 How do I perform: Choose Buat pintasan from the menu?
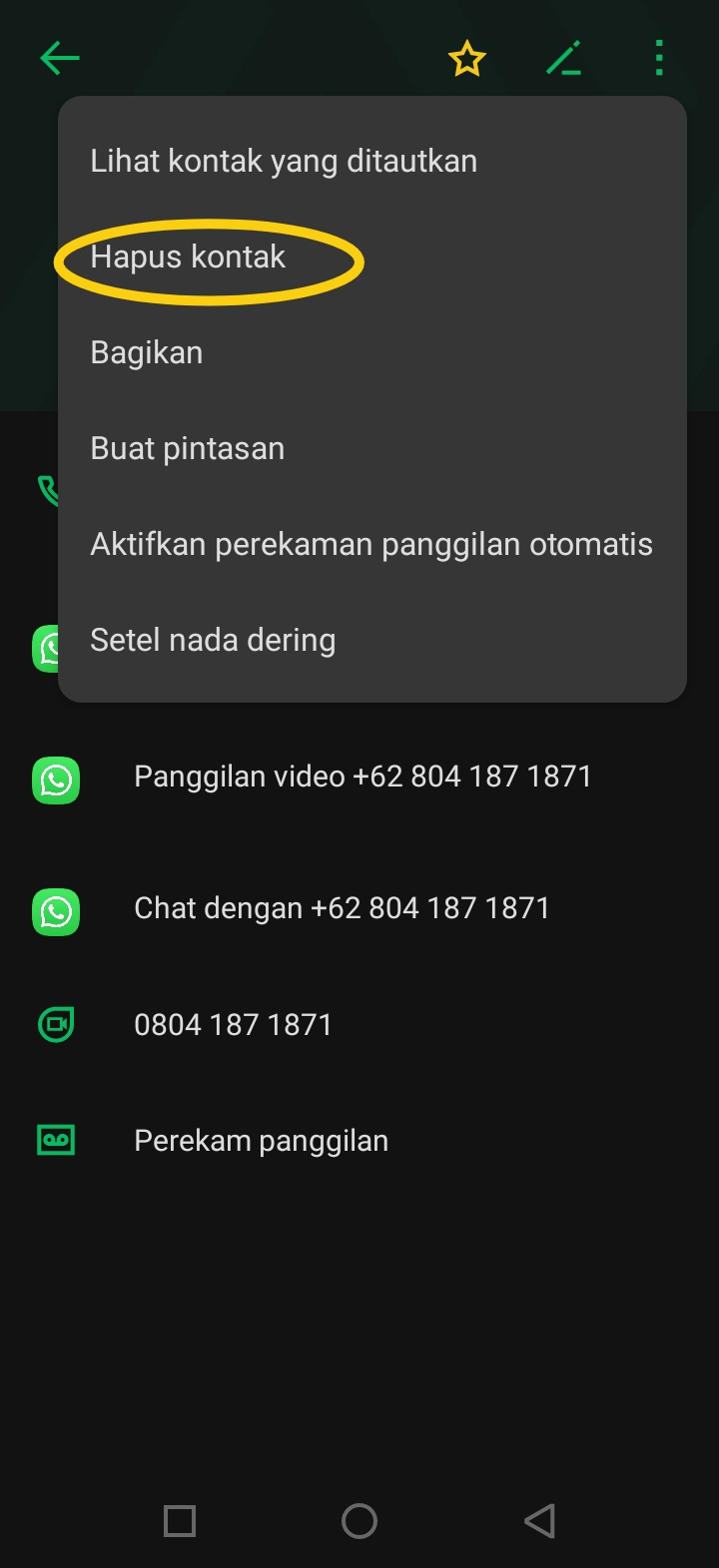(188, 448)
